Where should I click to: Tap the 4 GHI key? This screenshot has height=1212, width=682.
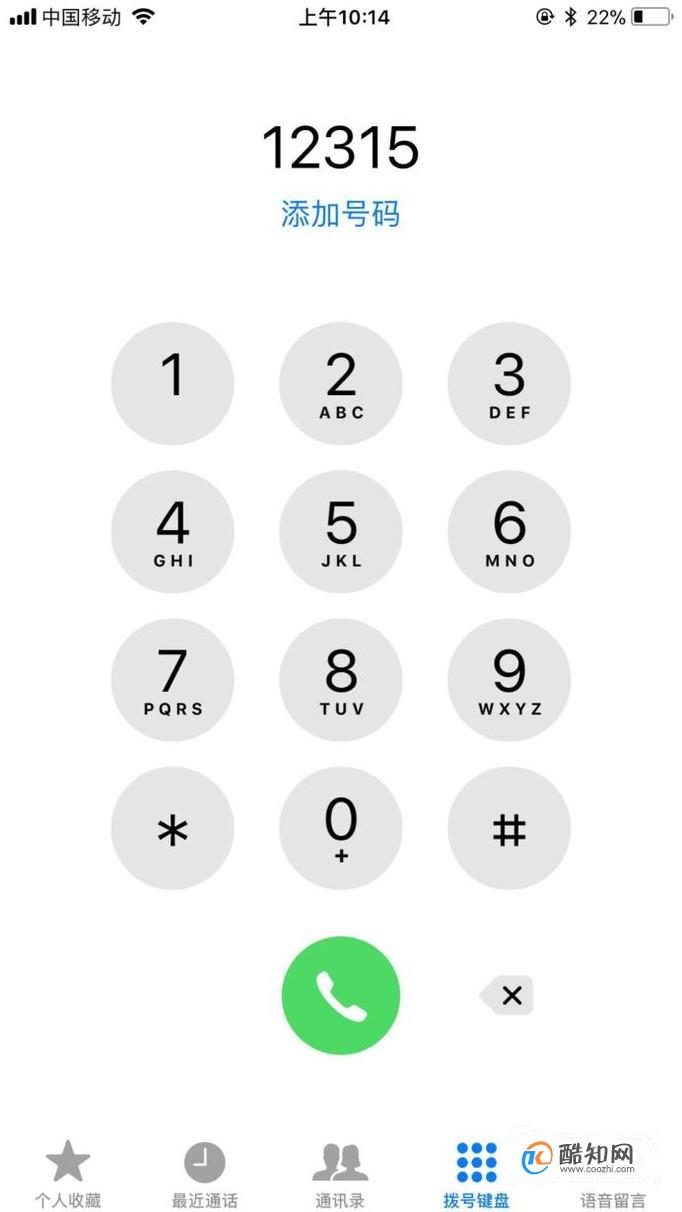pyautogui.click(x=173, y=531)
